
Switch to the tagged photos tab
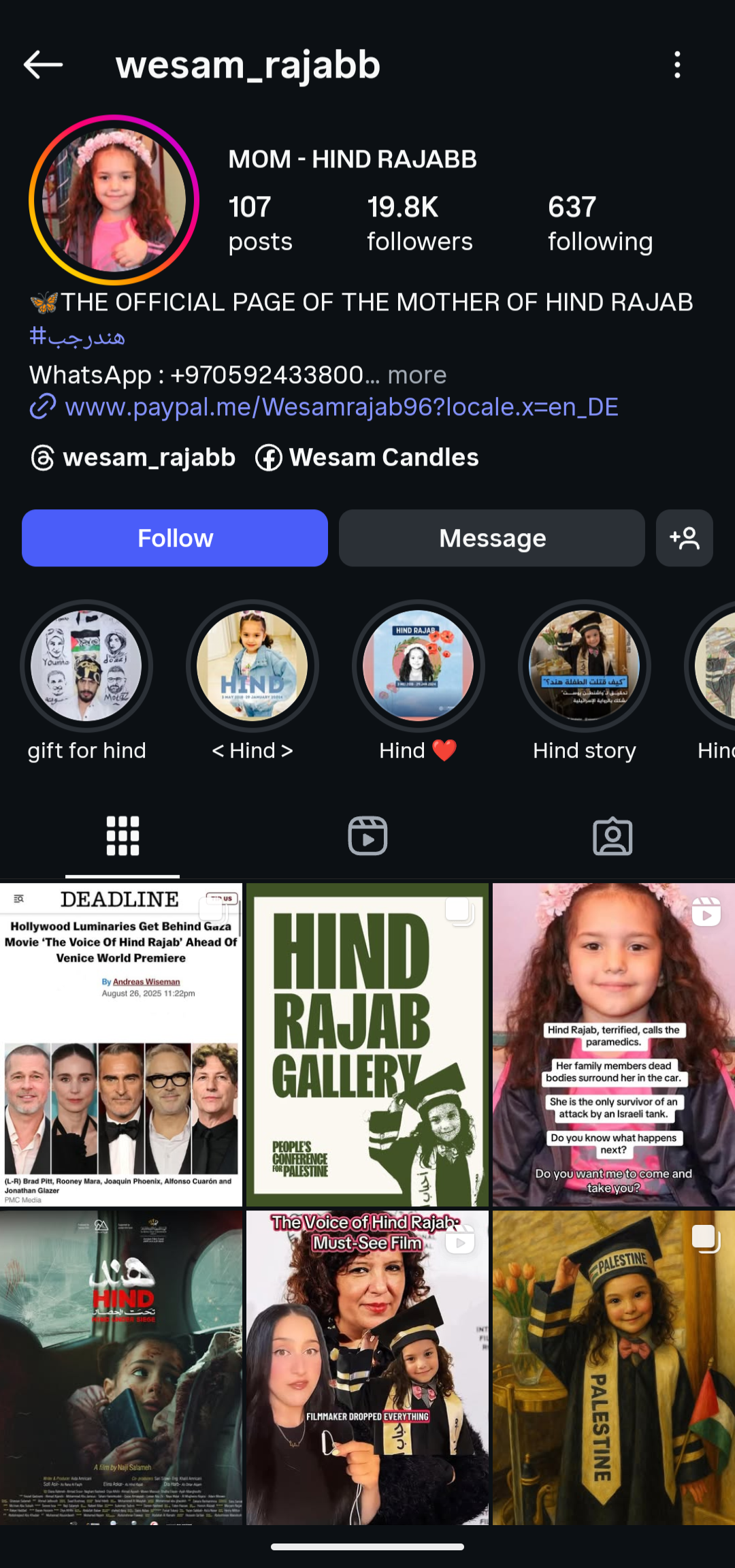(612, 836)
